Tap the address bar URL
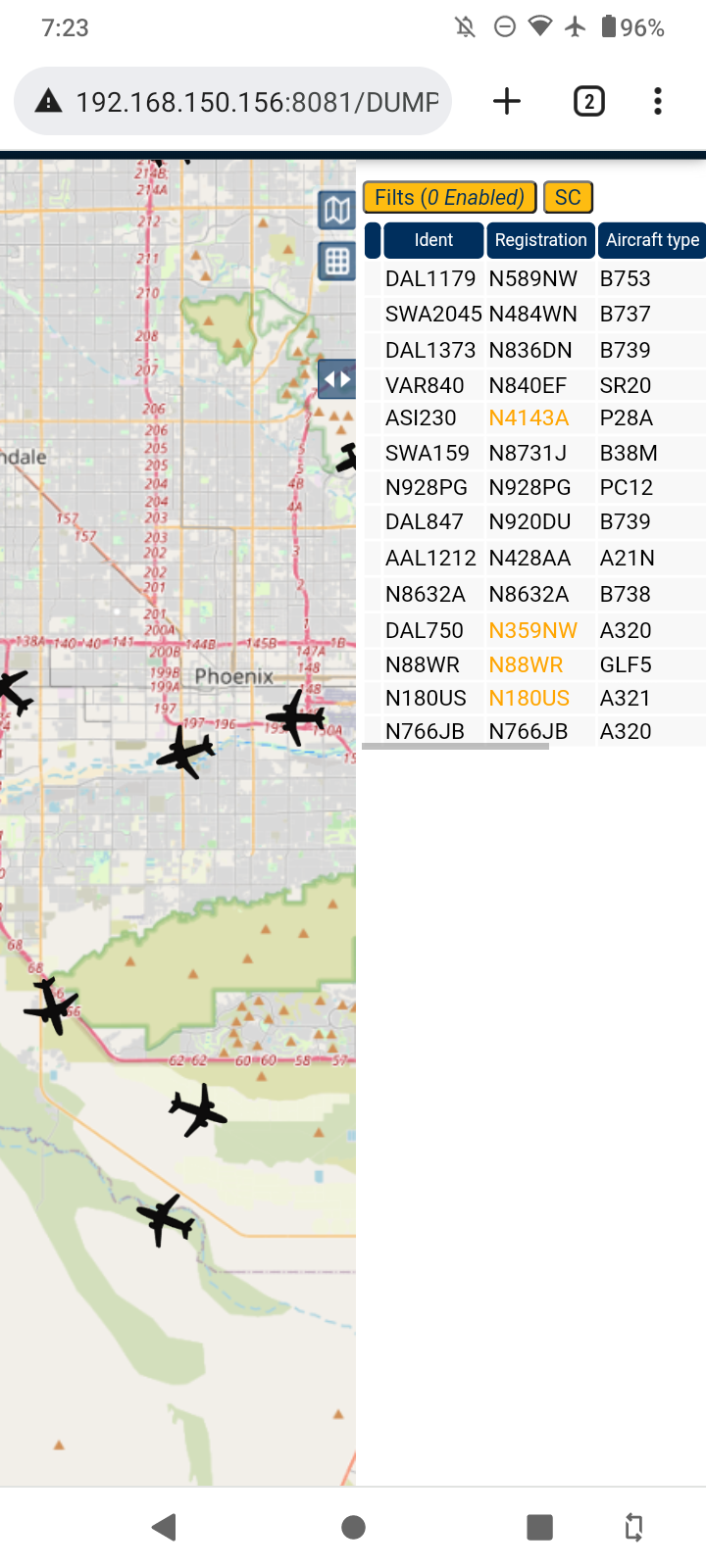The height and width of the screenshot is (1568, 706). [257, 102]
